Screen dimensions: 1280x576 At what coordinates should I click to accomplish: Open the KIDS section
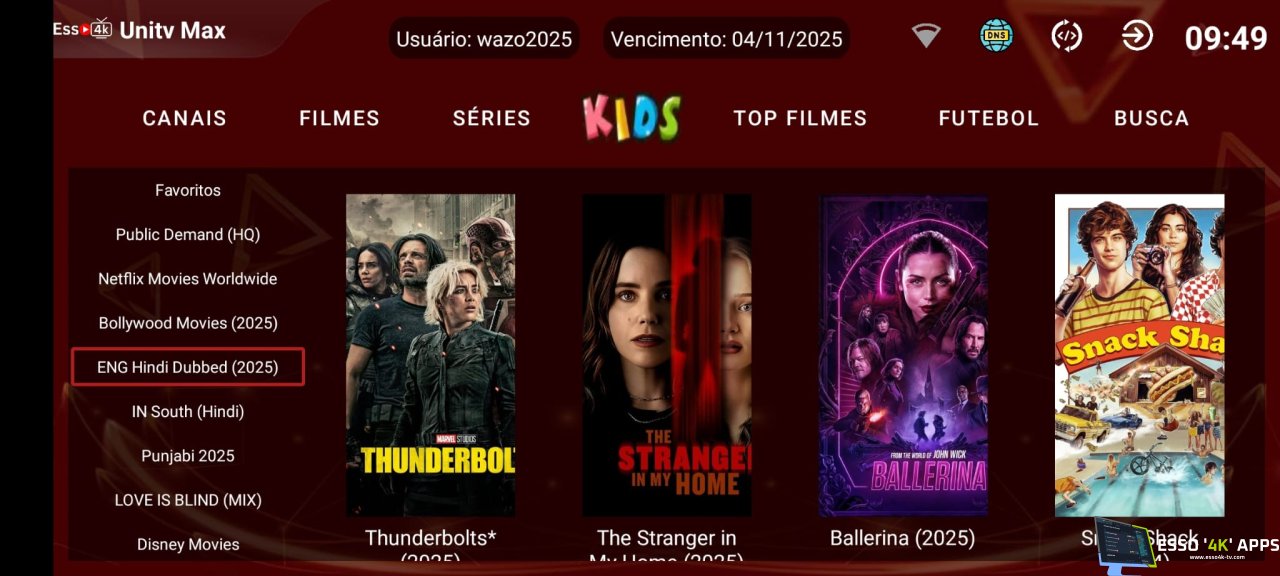(632, 117)
